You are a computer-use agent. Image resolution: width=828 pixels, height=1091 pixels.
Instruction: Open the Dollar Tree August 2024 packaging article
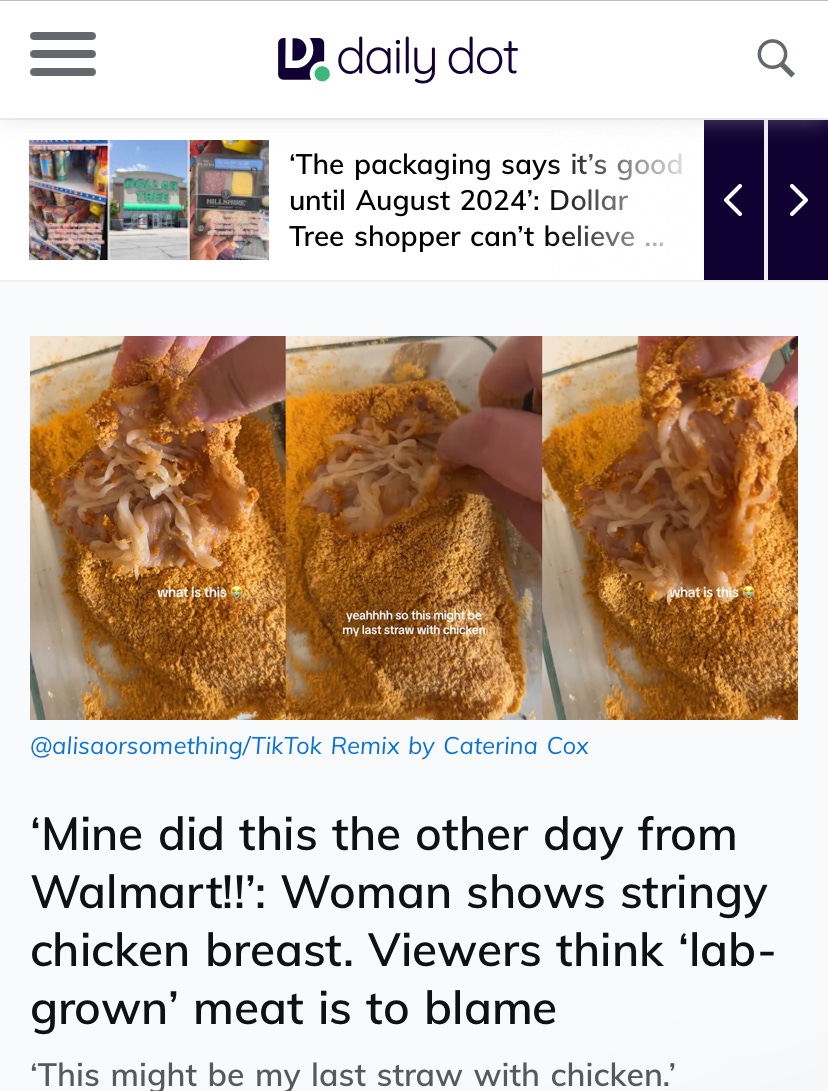(485, 200)
